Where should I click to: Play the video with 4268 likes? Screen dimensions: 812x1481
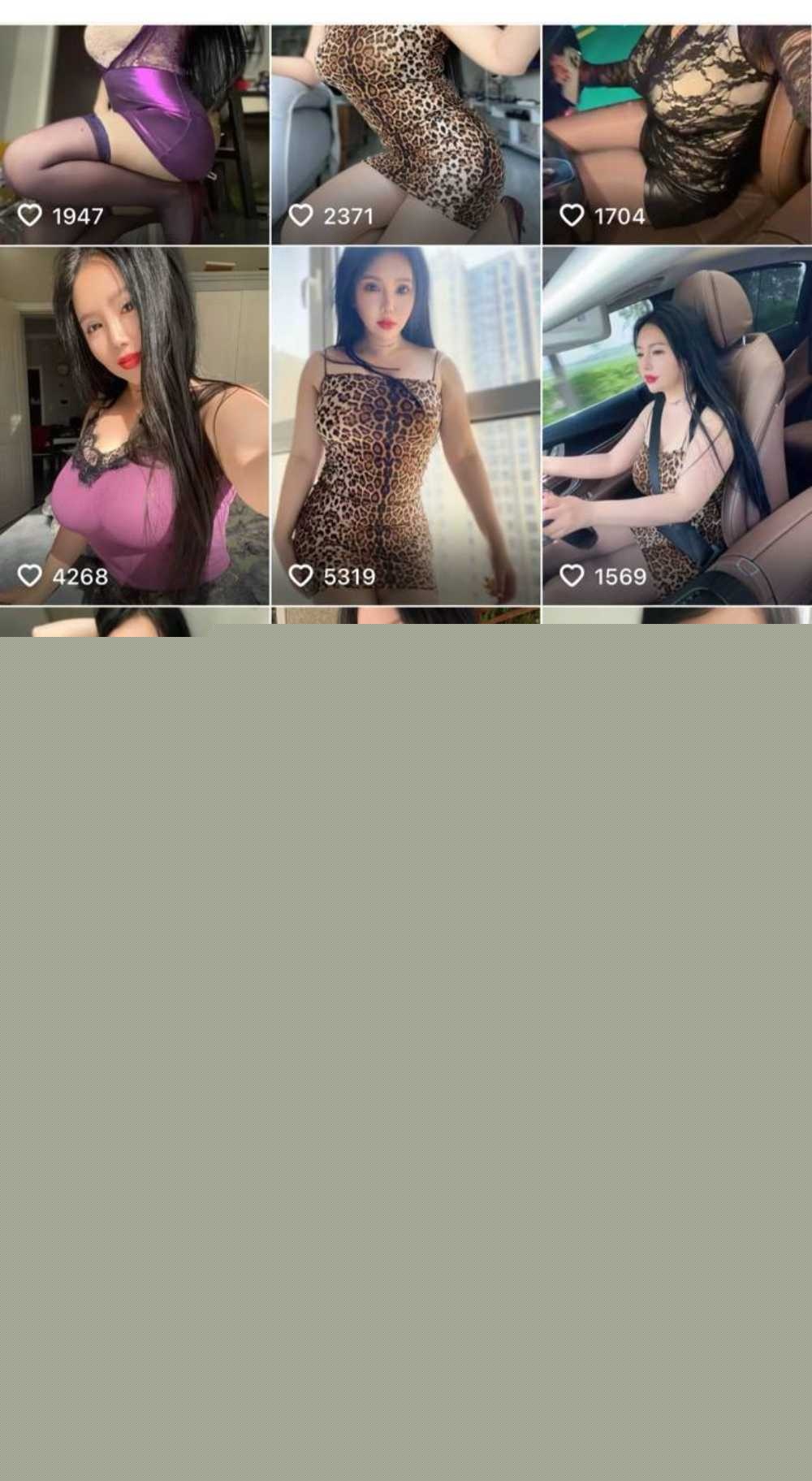134,425
